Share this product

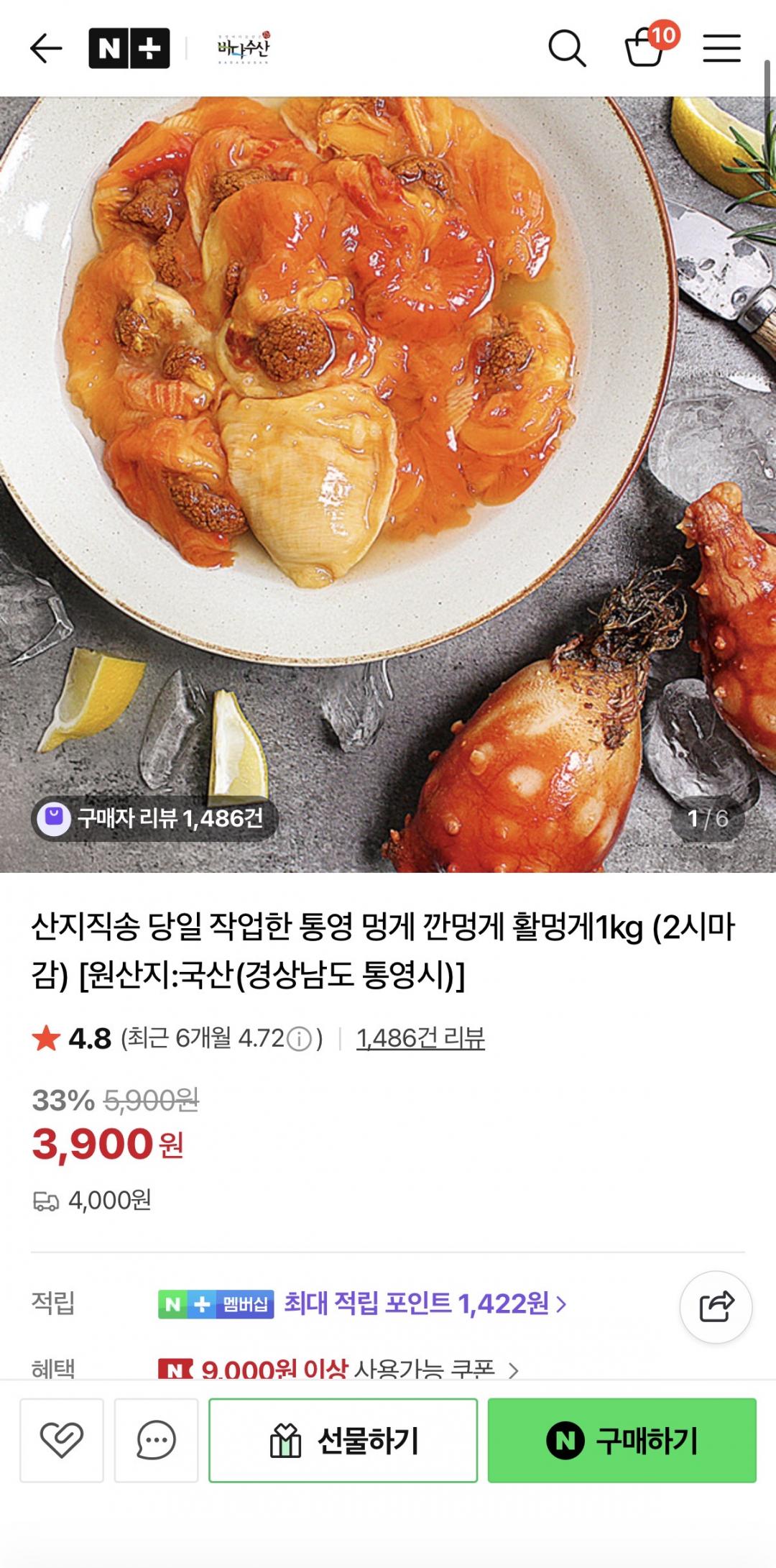pos(716,1307)
